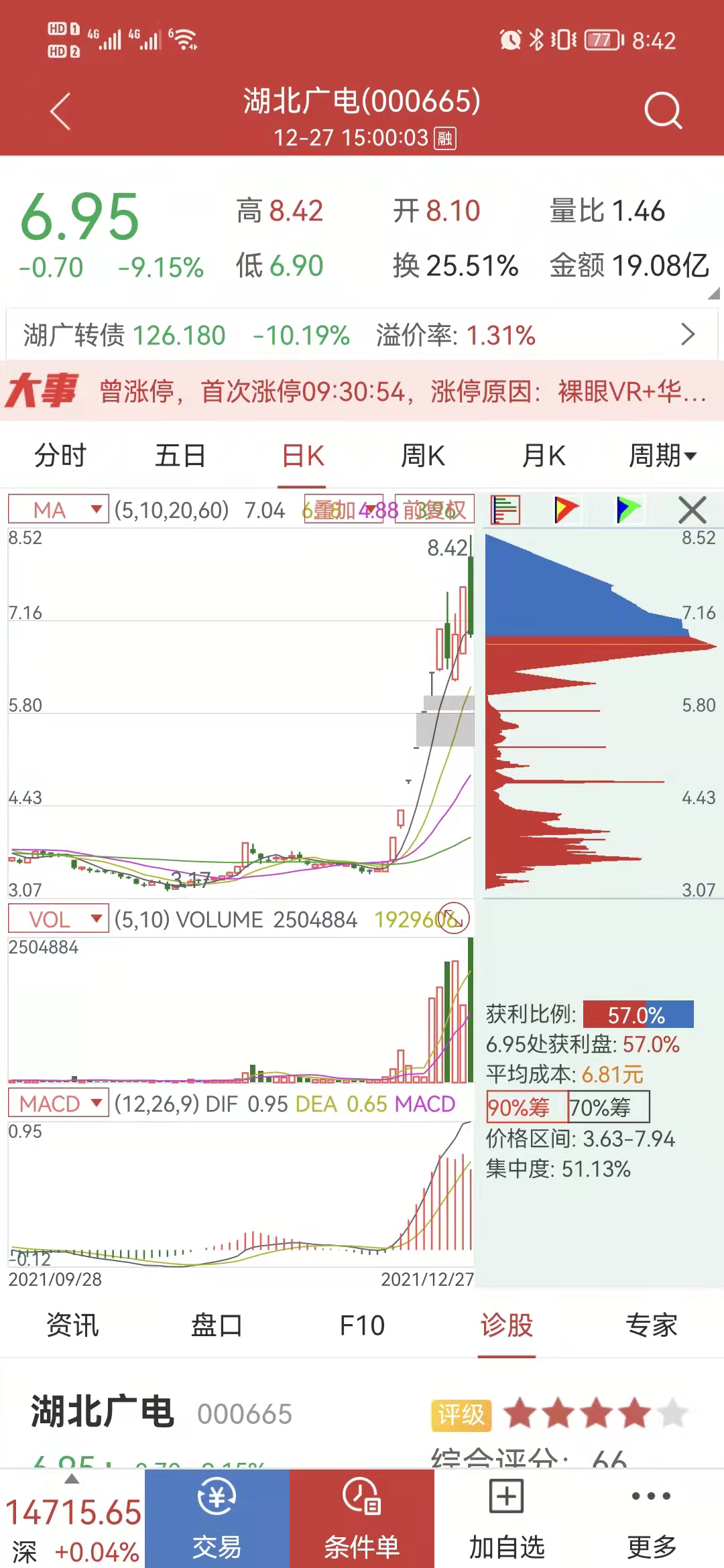Open the 大事 limit-up news banner
Viewport: 724px width, 1568px height.
pos(362,391)
